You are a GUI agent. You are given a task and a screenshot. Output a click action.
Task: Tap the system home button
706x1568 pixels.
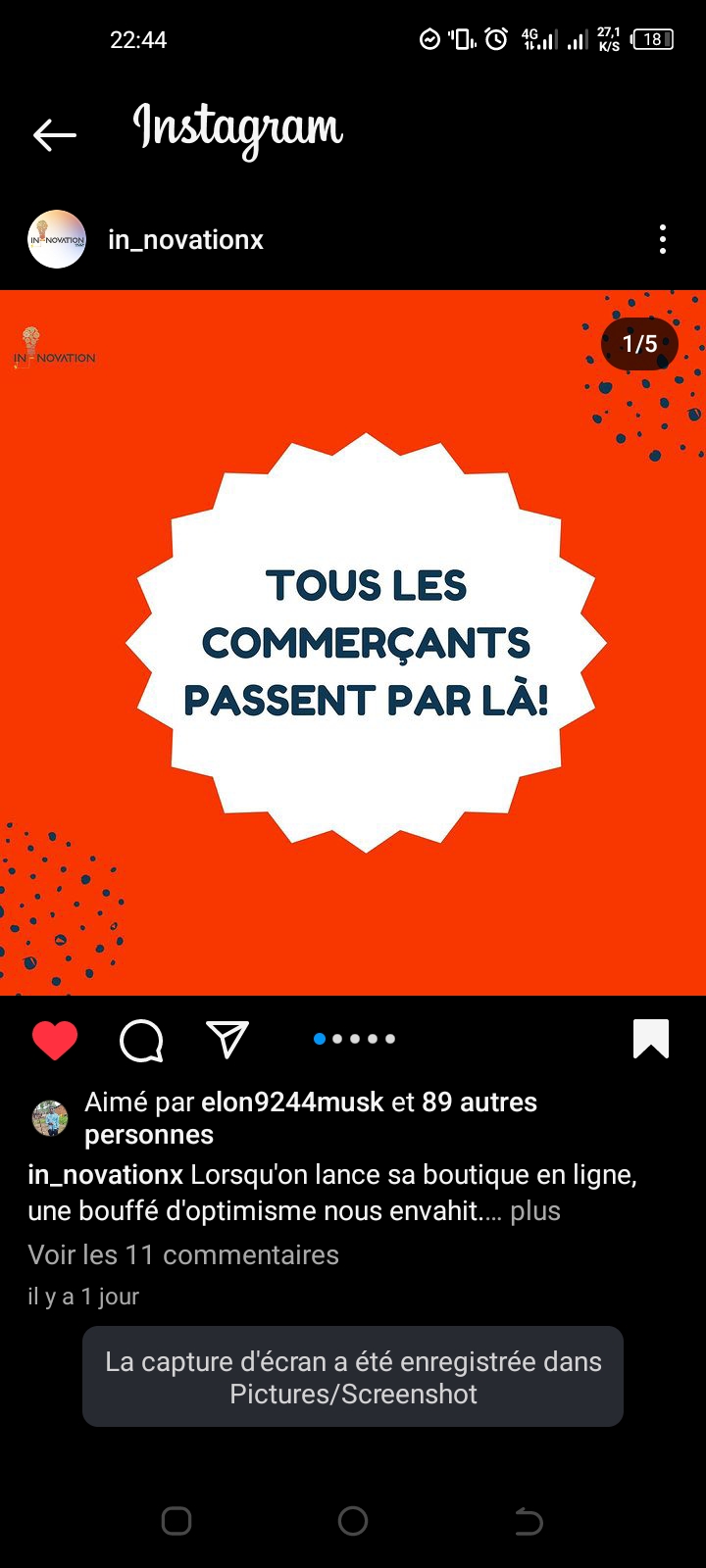tap(353, 1521)
